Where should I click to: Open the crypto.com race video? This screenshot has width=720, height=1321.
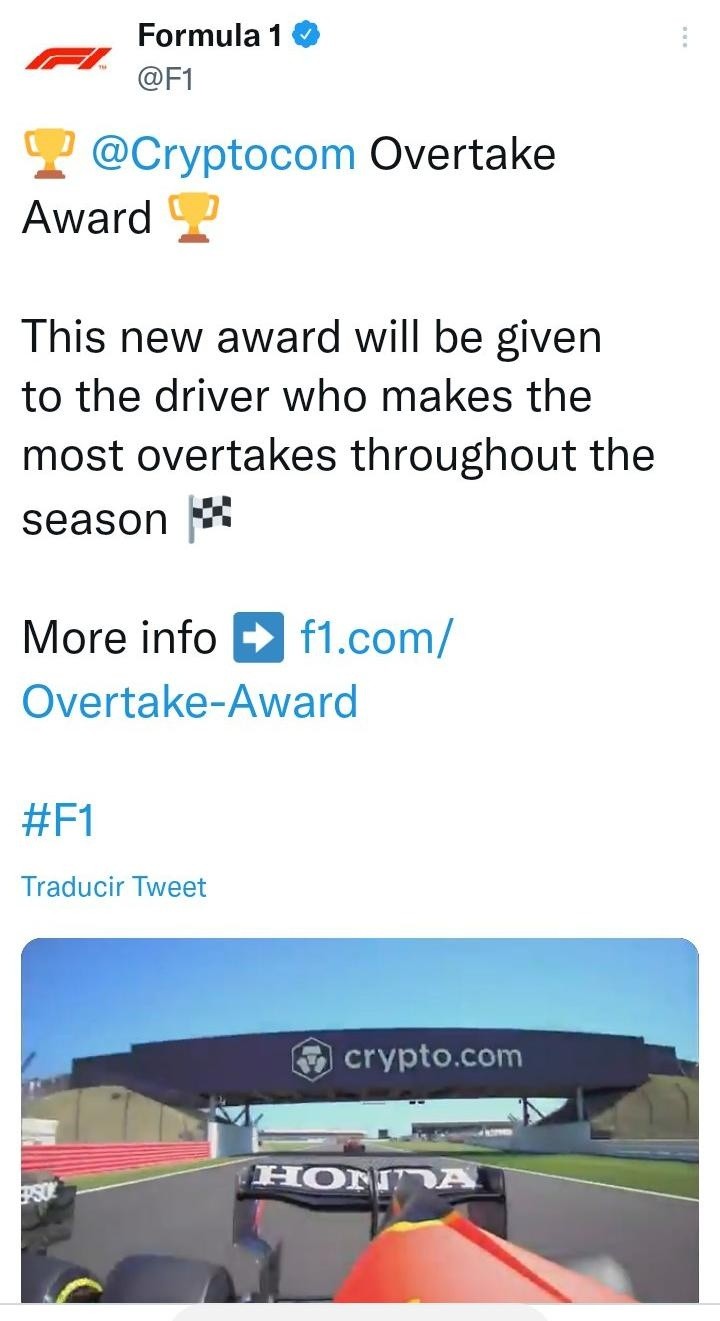(360, 1120)
